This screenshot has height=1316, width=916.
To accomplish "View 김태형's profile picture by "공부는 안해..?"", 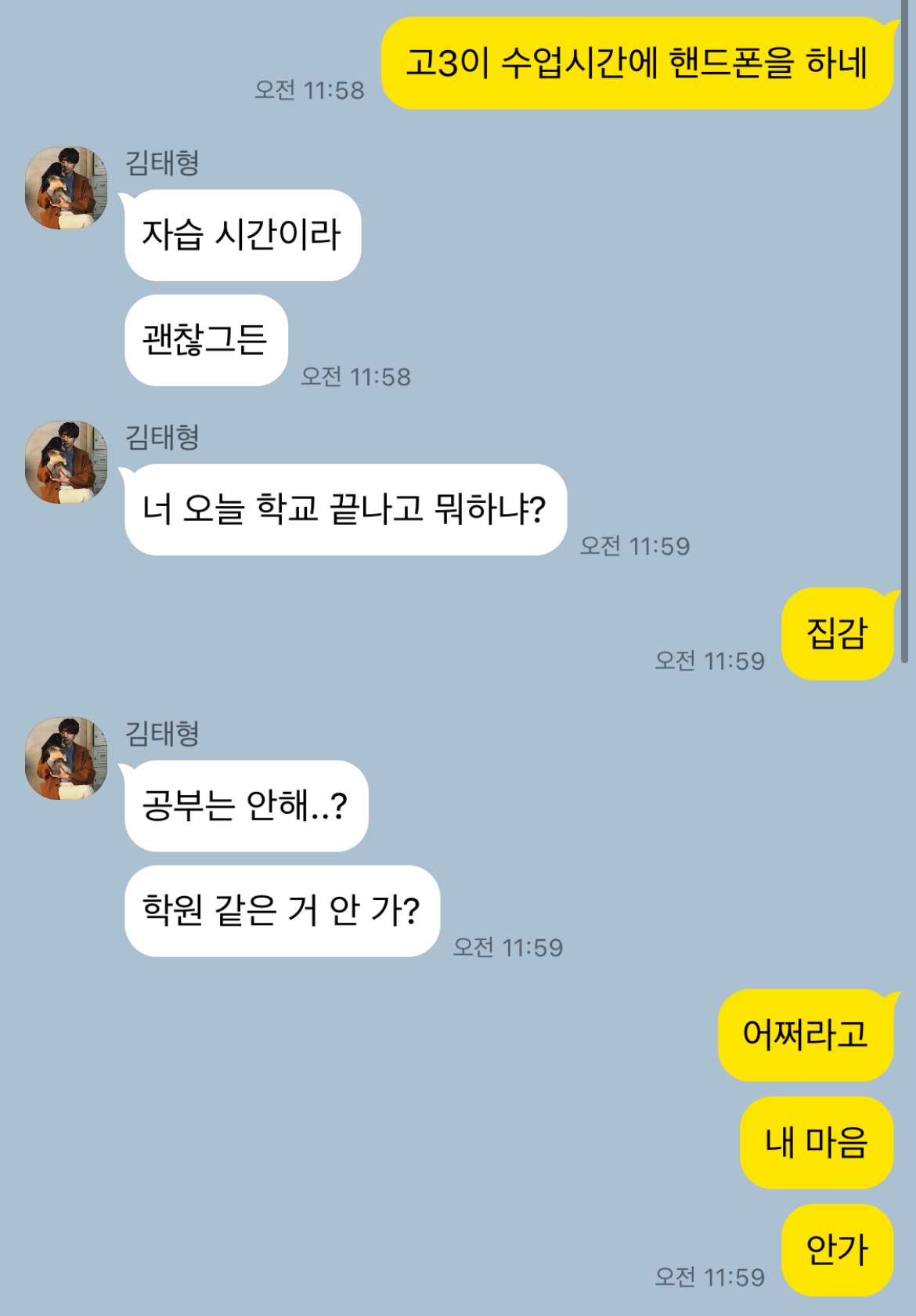I will [67, 758].
